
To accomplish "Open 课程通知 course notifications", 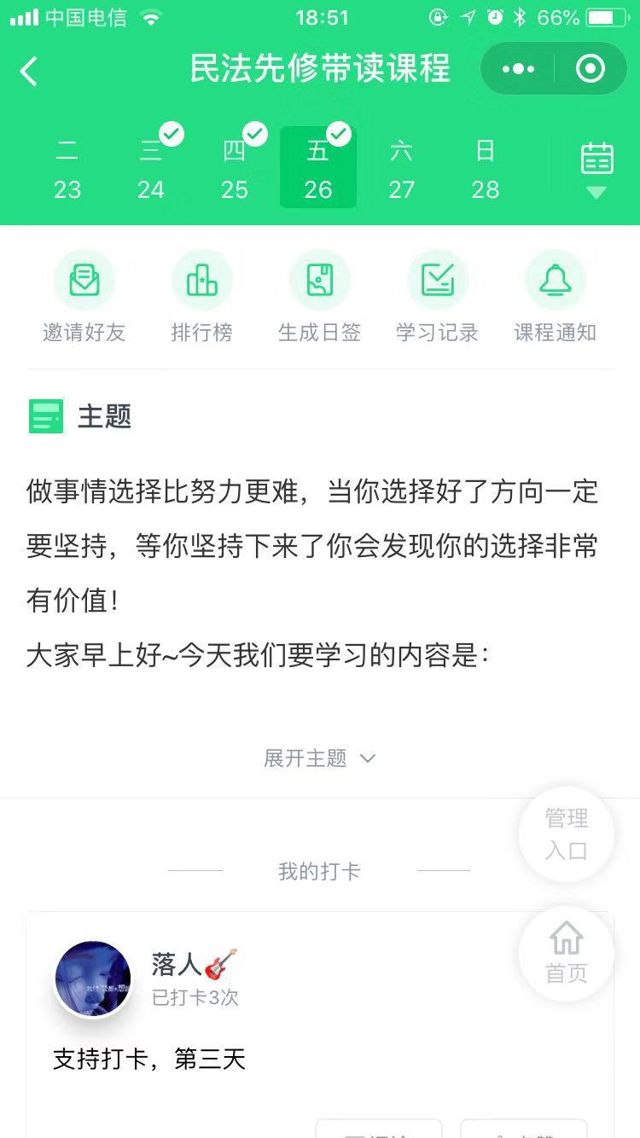I will (555, 297).
